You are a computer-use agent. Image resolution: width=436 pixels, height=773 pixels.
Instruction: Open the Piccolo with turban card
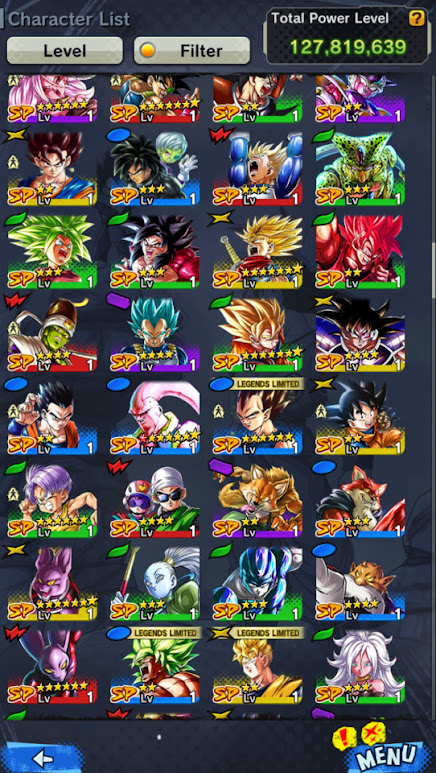tap(52, 333)
